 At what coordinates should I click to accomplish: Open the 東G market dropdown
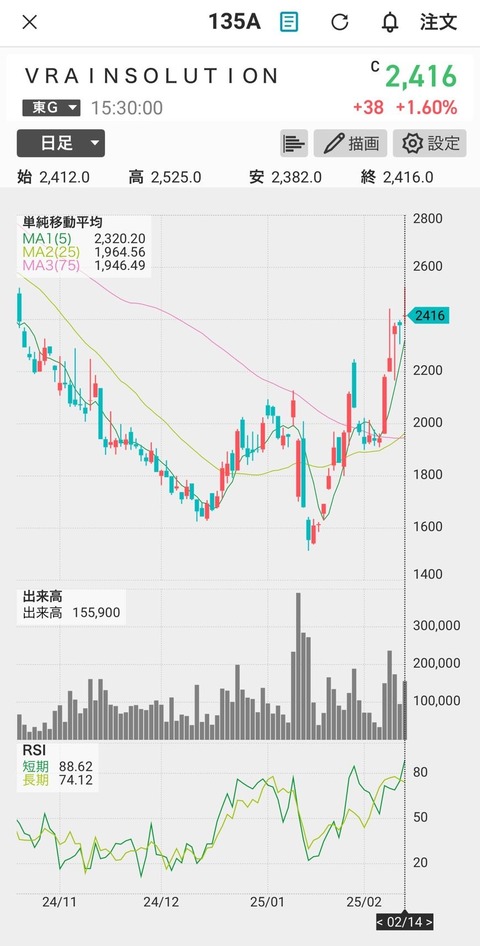point(51,108)
